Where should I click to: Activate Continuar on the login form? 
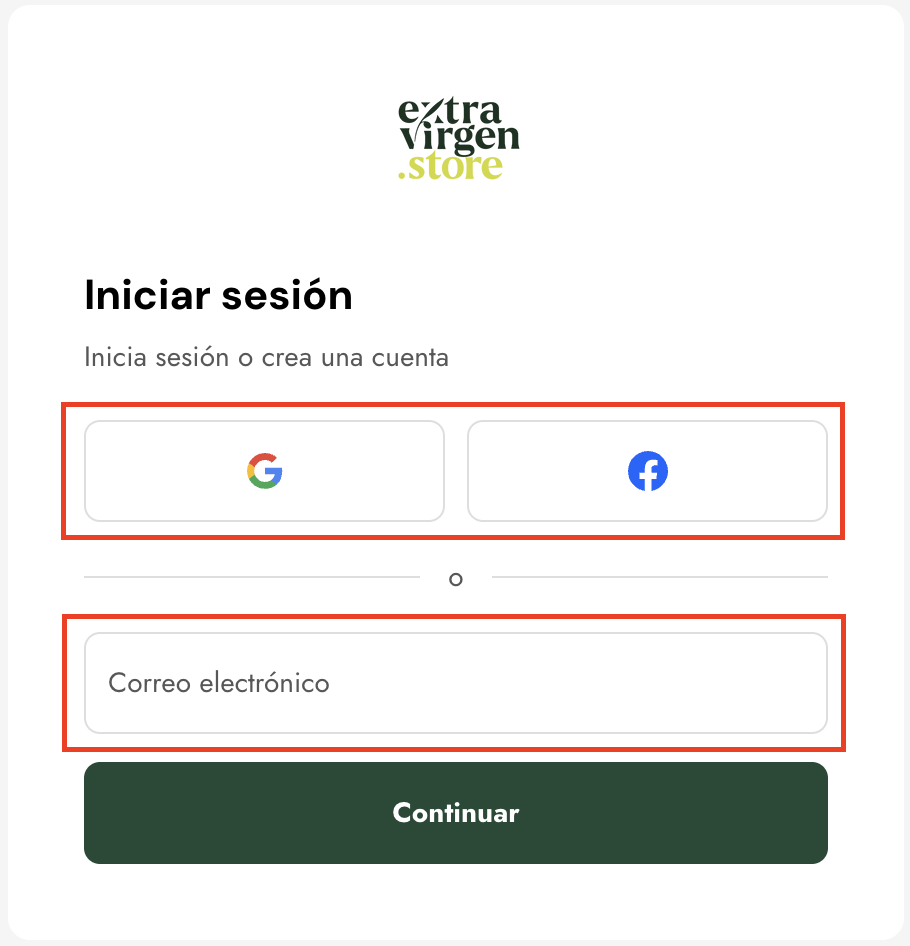pos(456,813)
